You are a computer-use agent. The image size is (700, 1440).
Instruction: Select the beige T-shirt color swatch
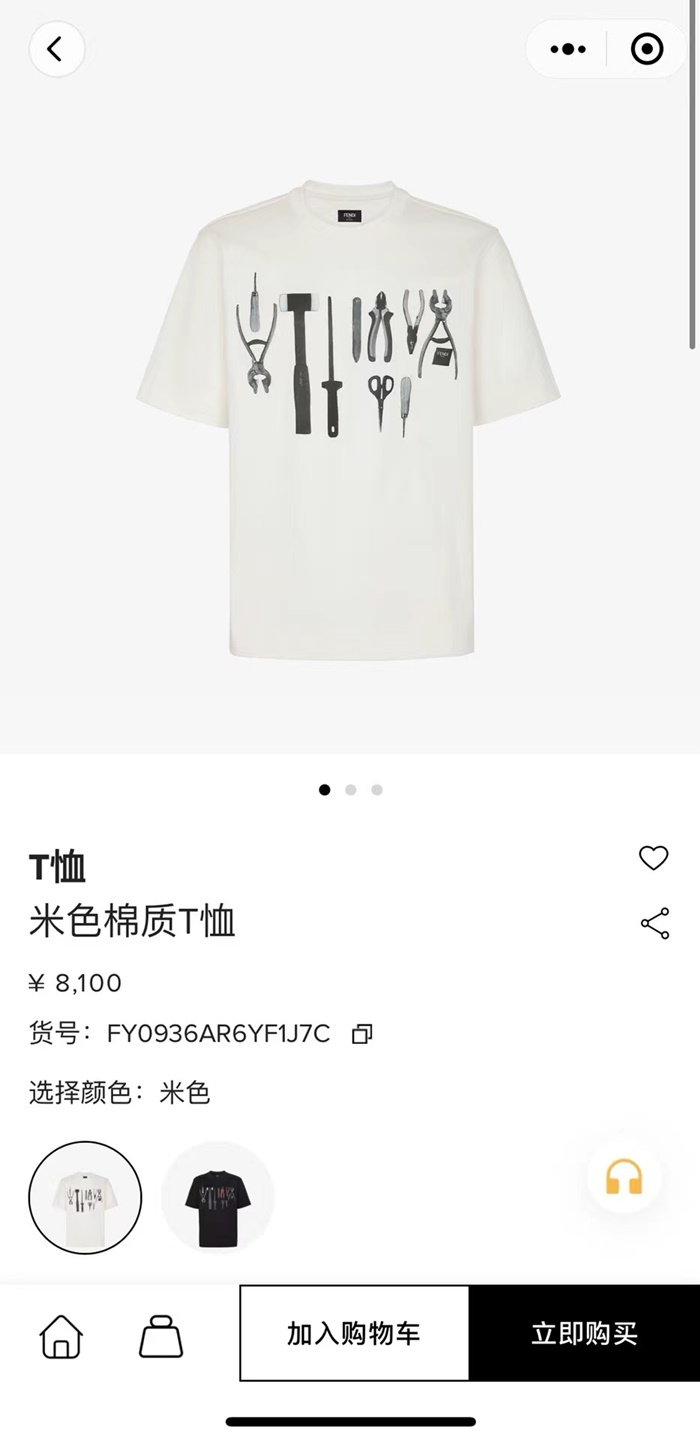click(x=85, y=1197)
